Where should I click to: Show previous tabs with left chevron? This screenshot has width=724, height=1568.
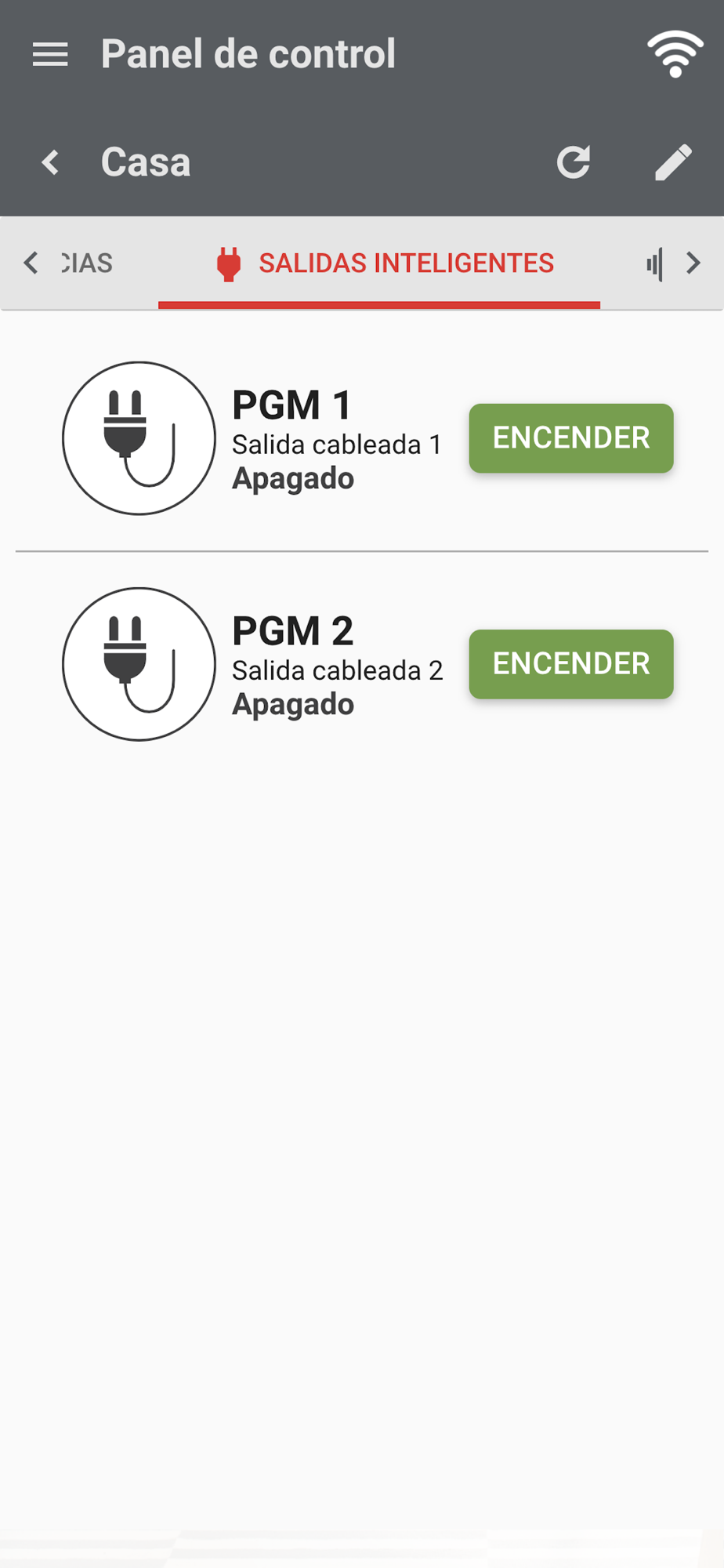click(x=31, y=263)
